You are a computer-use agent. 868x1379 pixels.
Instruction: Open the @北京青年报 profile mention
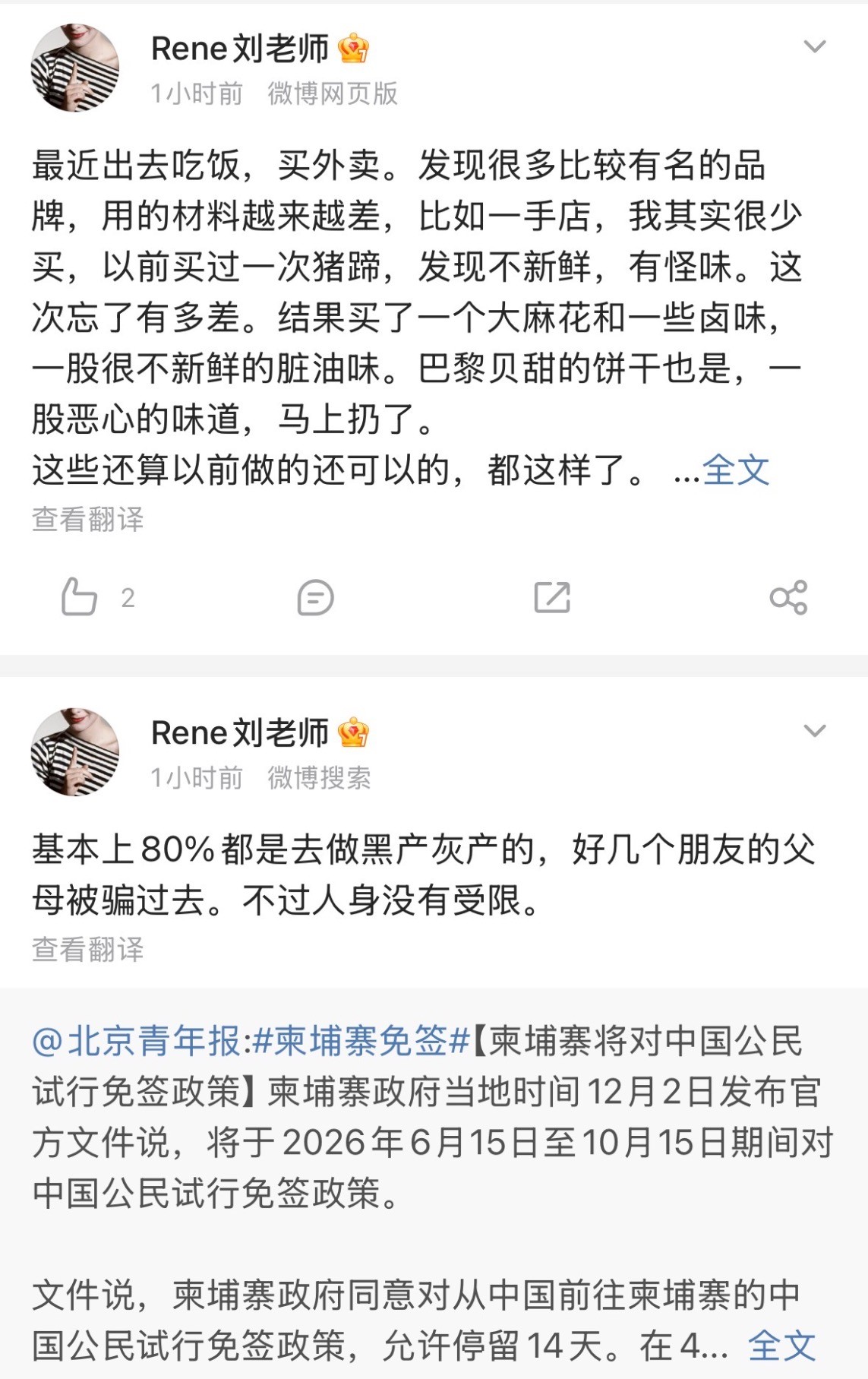pyautogui.click(x=137, y=1041)
